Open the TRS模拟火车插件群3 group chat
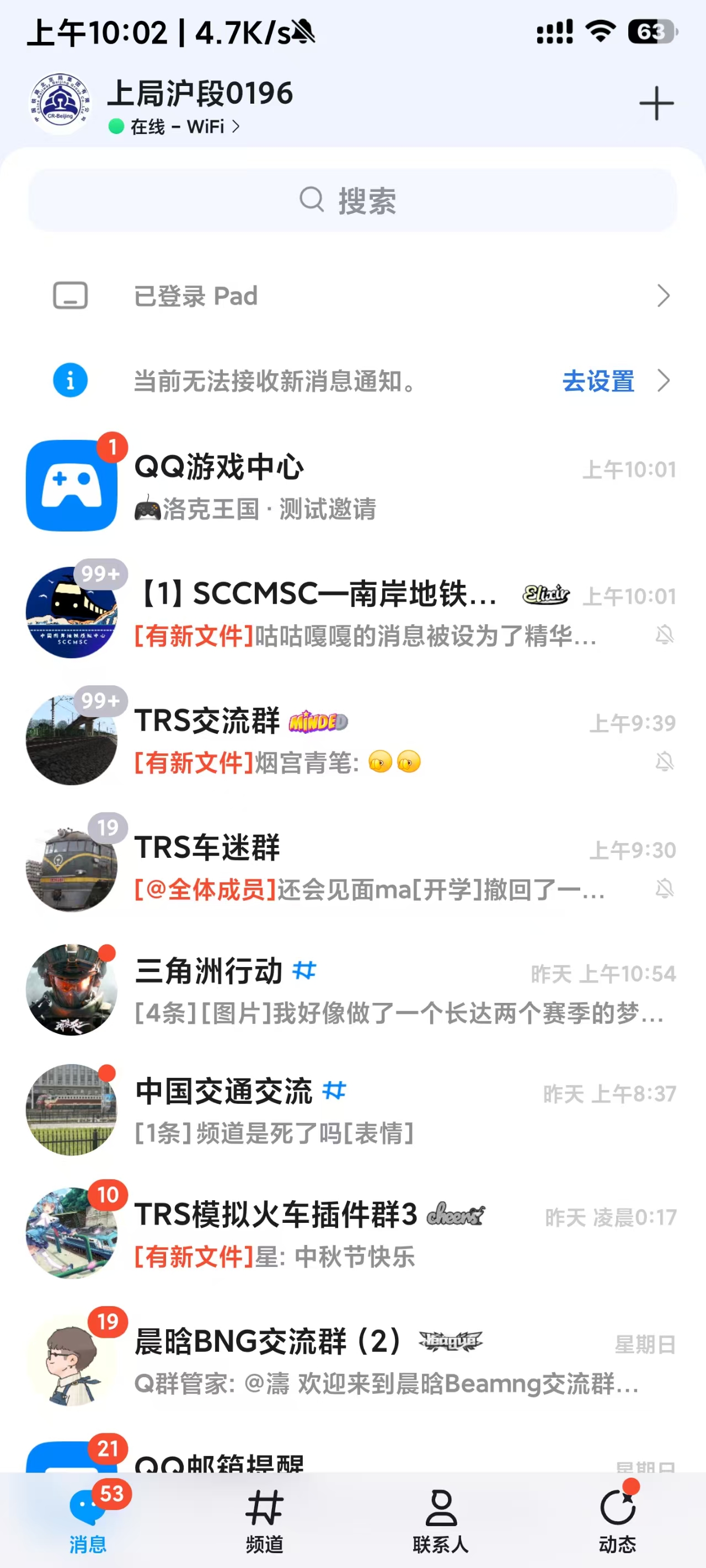This screenshot has height=1568, width=706. pos(352,1233)
